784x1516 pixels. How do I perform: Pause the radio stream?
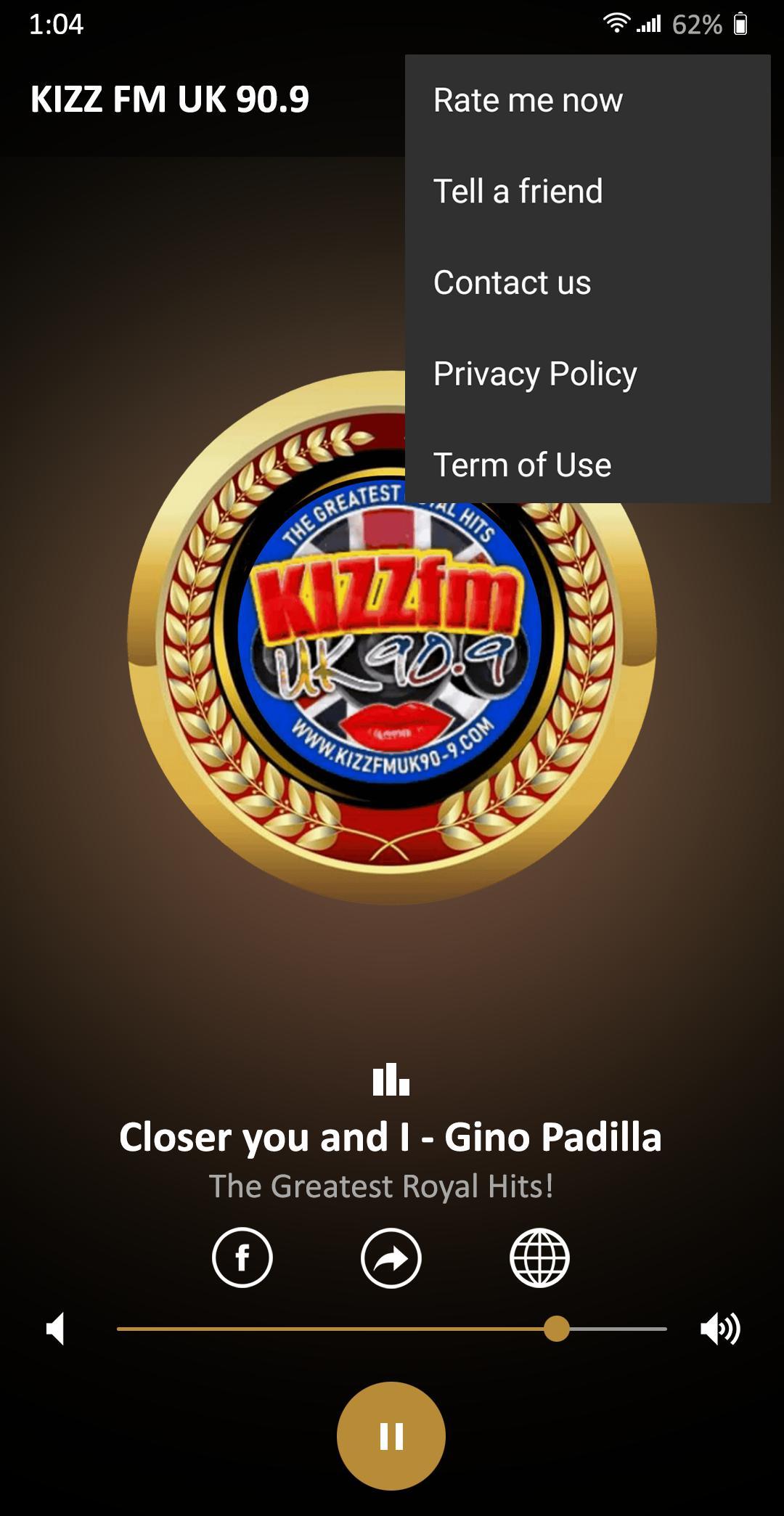tap(391, 1435)
